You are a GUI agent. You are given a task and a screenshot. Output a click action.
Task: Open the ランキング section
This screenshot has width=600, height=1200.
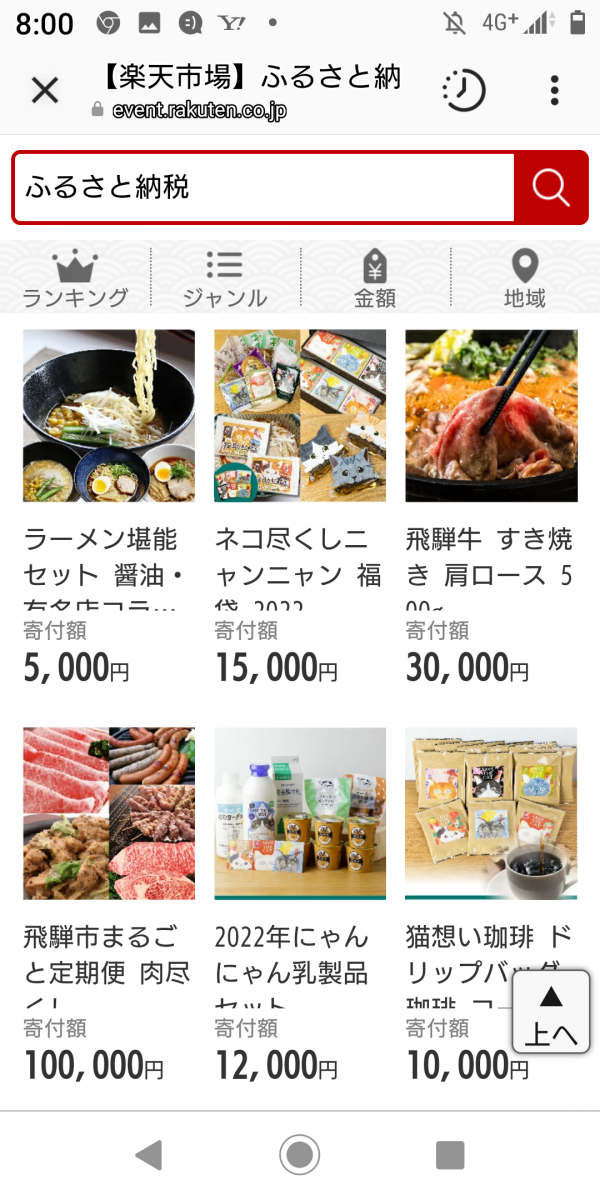coord(75,278)
